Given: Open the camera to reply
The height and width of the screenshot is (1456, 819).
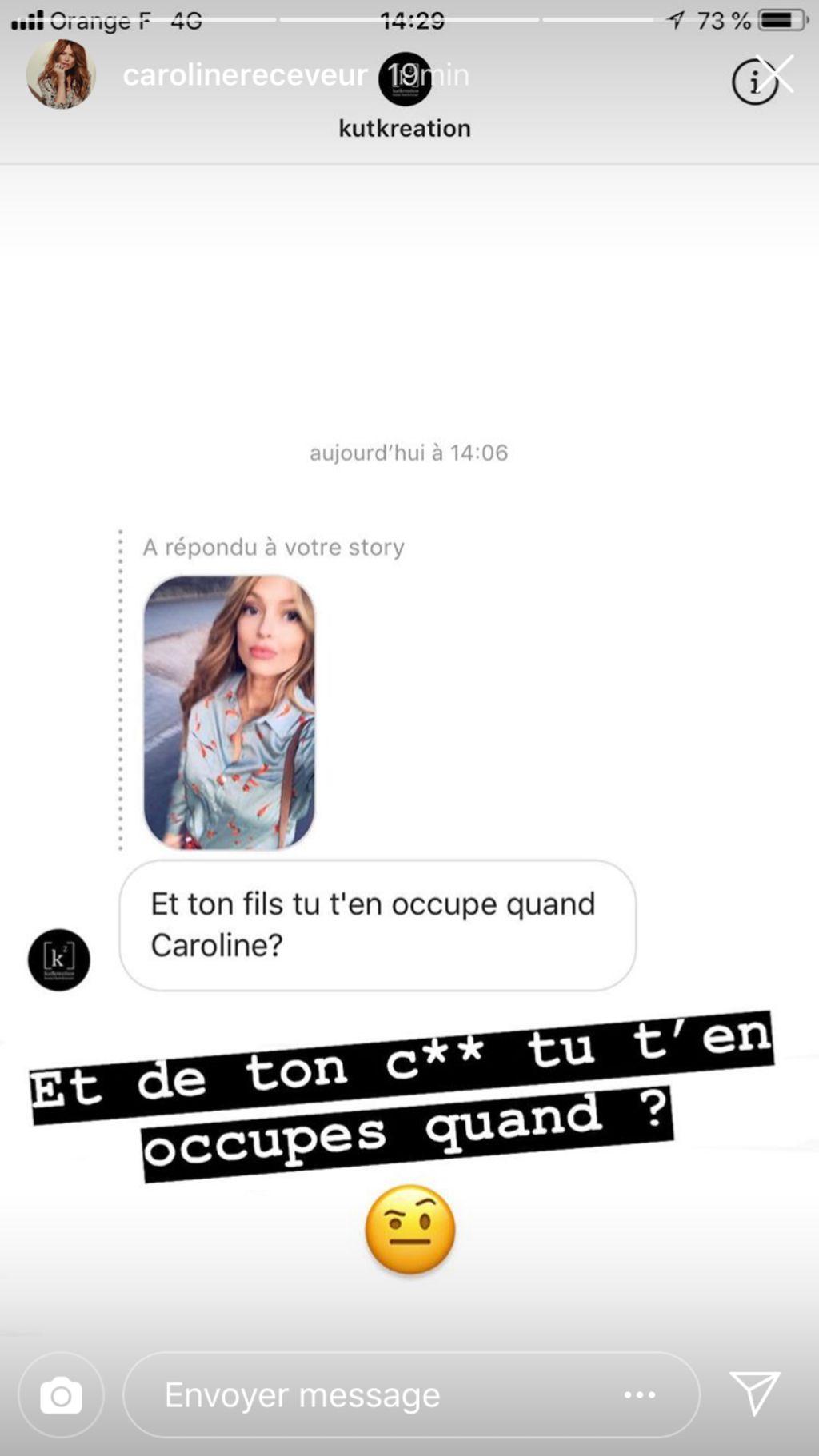Looking at the screenshot, I should click(x=62, y=1395).
